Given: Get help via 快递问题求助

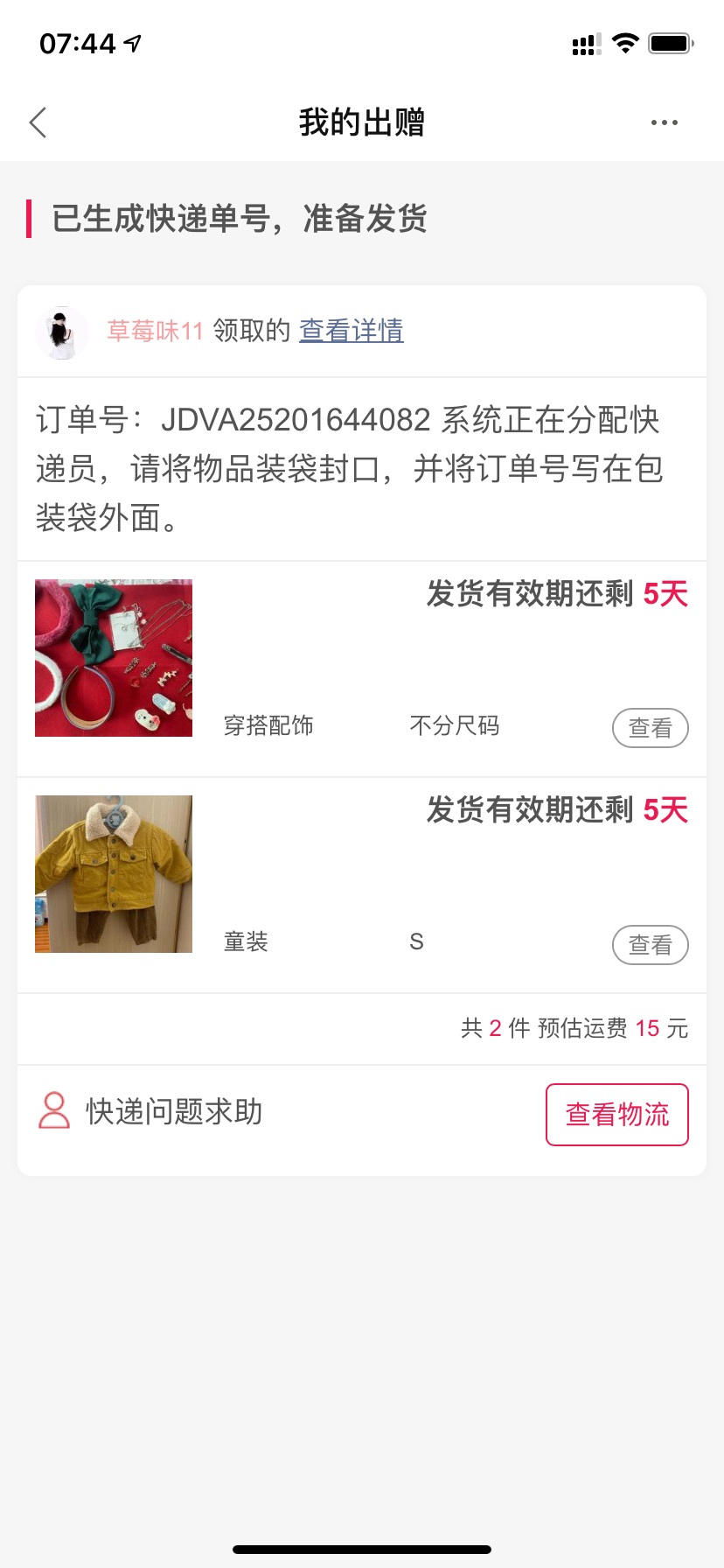Looking at the screenshot, I should click(x=150, y=1111).
